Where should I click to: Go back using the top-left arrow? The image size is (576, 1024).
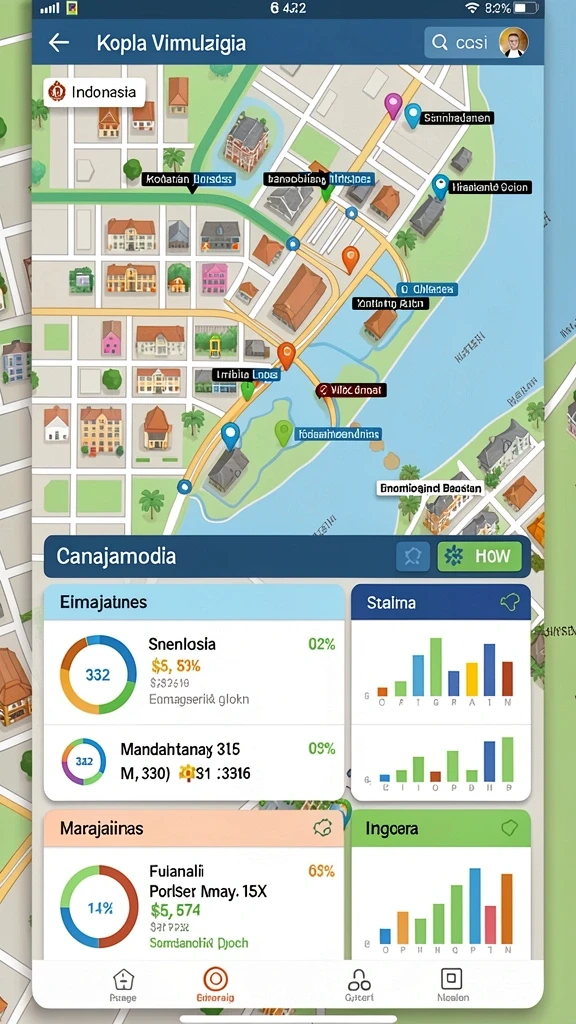(59, 43)
